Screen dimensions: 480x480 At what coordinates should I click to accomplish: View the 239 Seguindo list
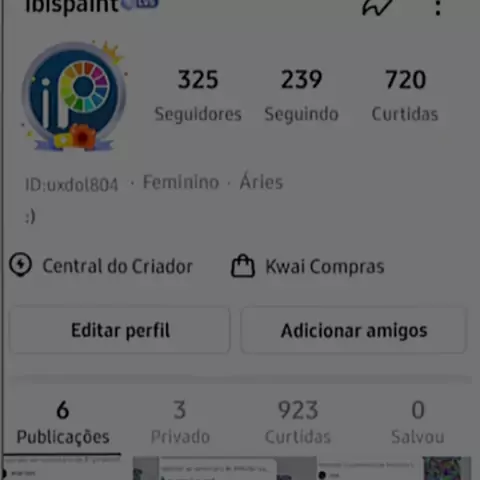point(301,95)
